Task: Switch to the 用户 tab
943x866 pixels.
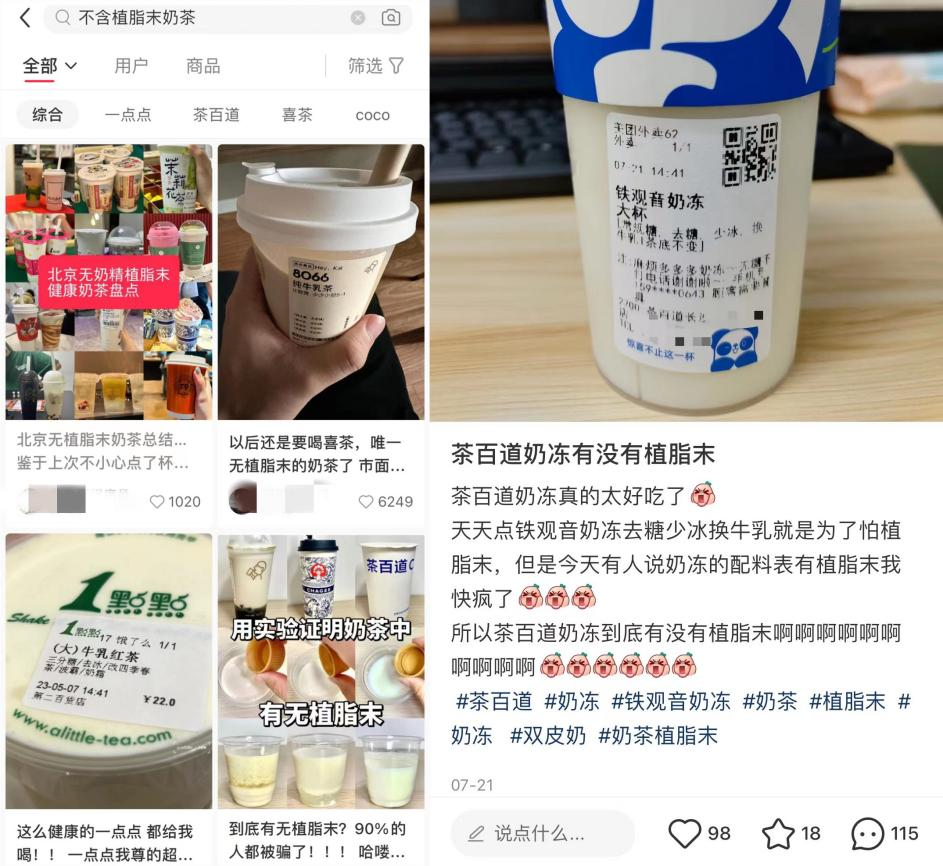Action: (131, 66)
